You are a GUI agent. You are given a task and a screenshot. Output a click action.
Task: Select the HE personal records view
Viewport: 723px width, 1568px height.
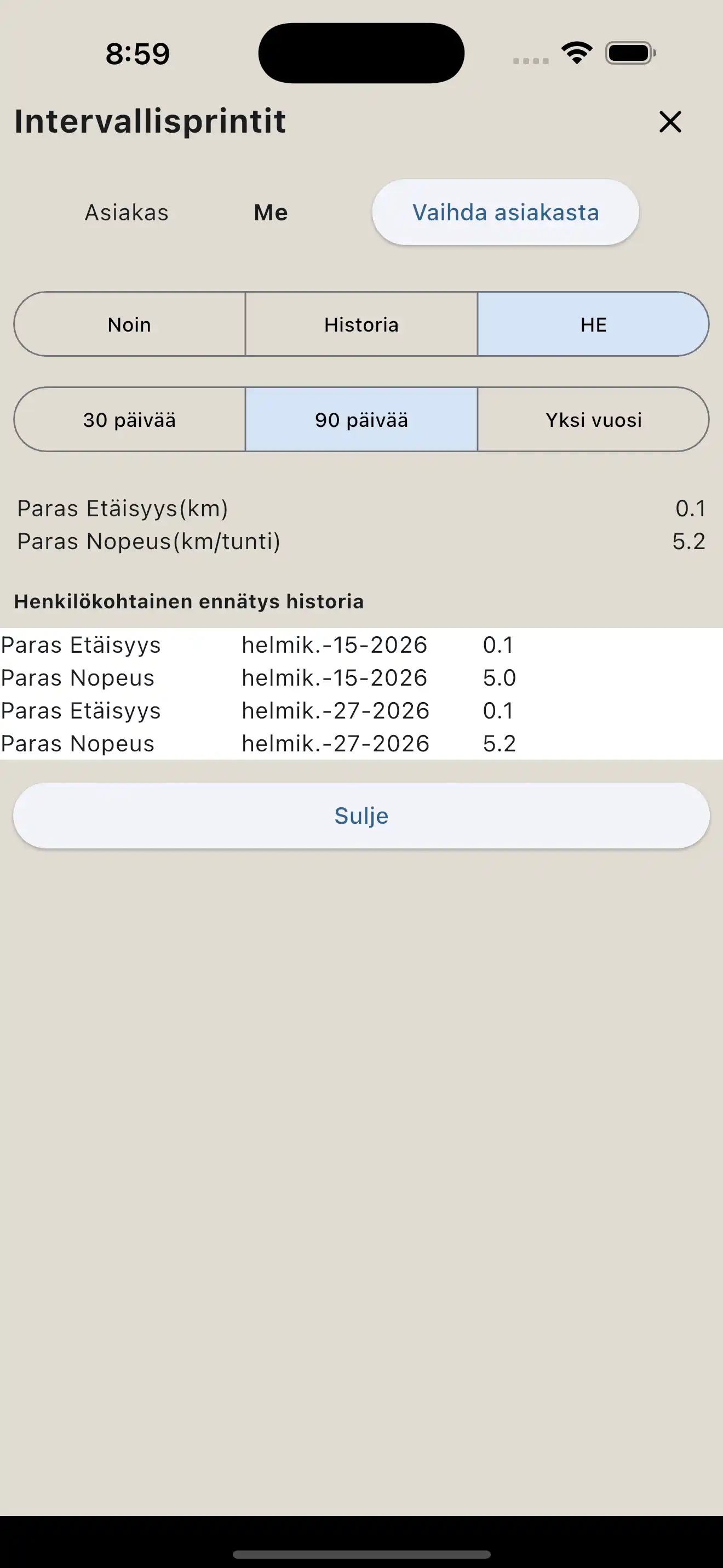(x=593, y=324)
